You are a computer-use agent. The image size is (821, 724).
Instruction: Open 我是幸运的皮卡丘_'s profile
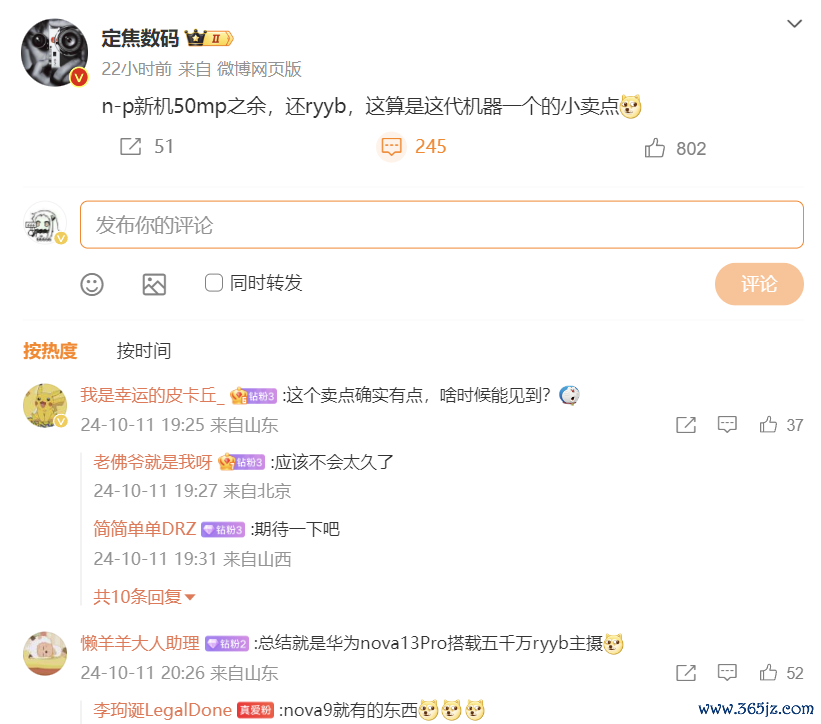(152, 395)
